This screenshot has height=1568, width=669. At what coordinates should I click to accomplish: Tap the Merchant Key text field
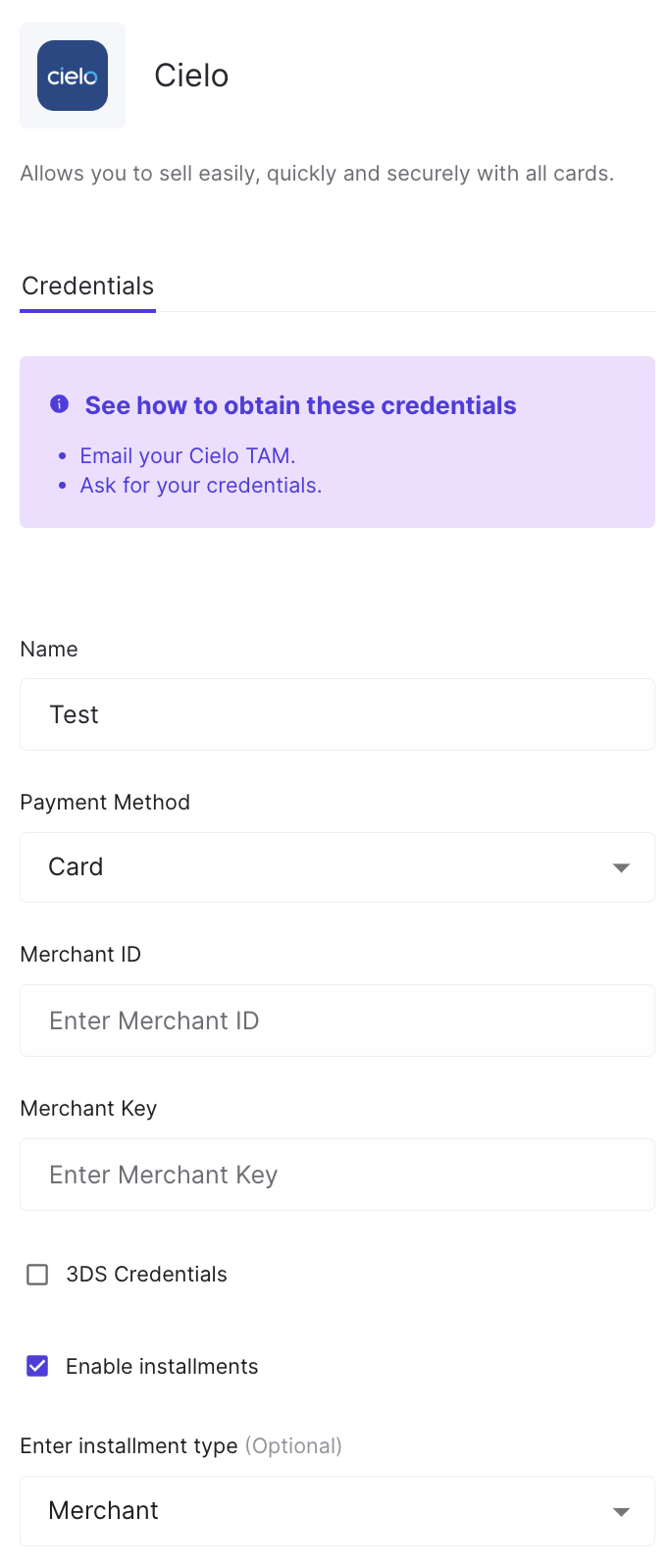click(x=336, y=1175)
